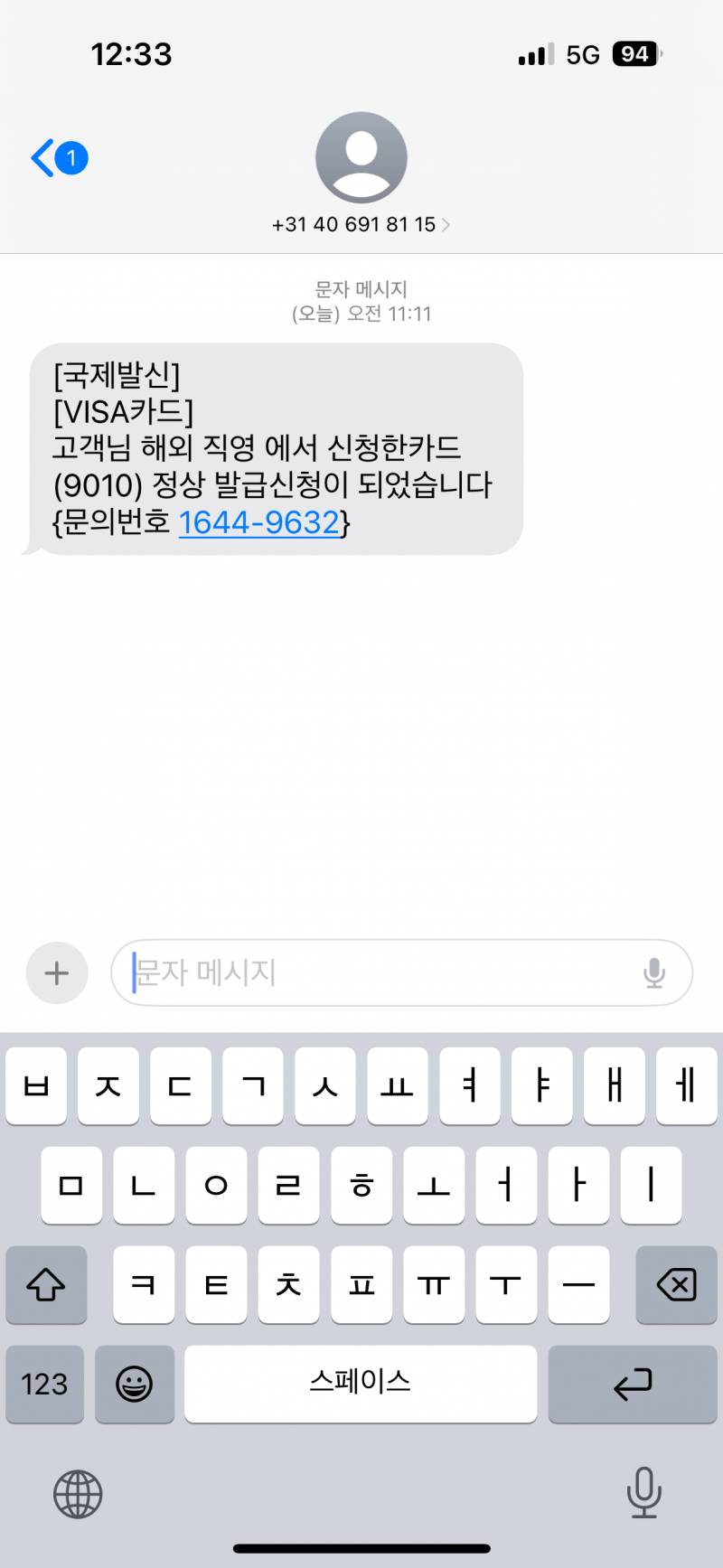
Task: Open the emoji keyboard
Action: click(135, 1384)
